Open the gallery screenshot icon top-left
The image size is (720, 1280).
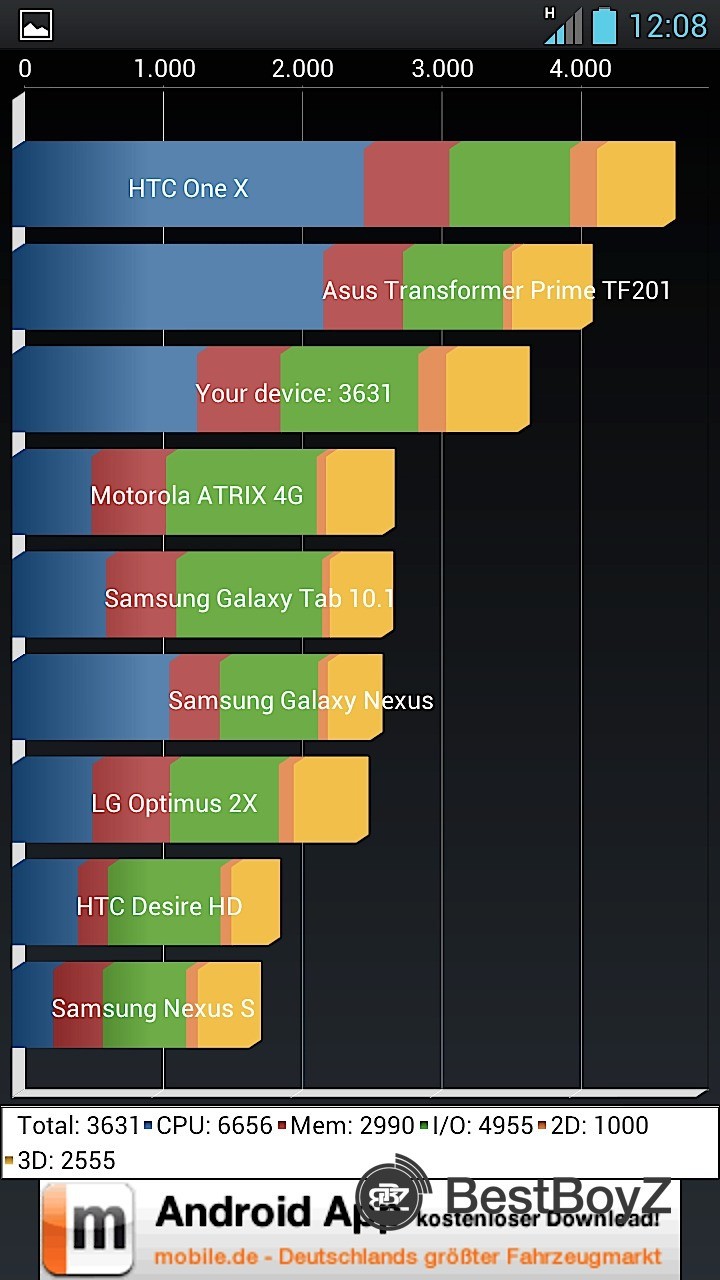[33, 25]
